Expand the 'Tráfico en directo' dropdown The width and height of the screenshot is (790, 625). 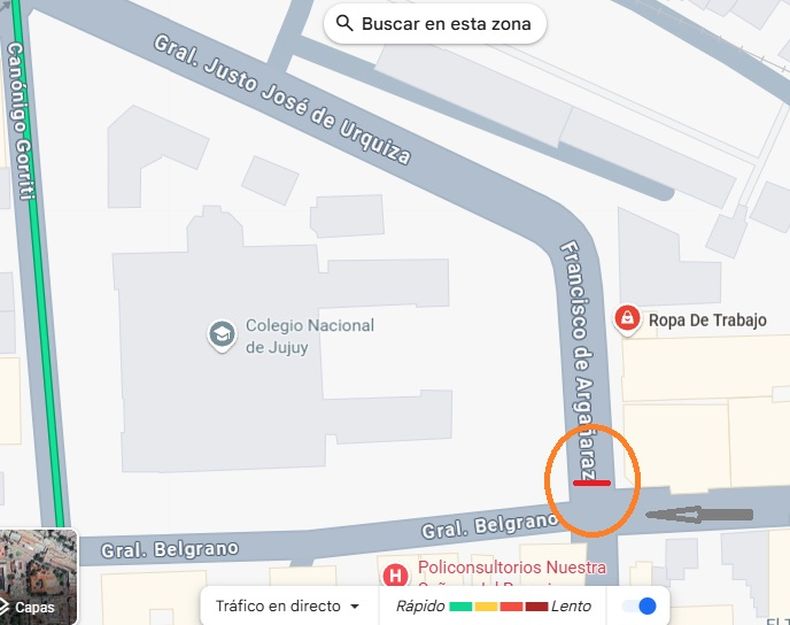(x=287, y=606)
